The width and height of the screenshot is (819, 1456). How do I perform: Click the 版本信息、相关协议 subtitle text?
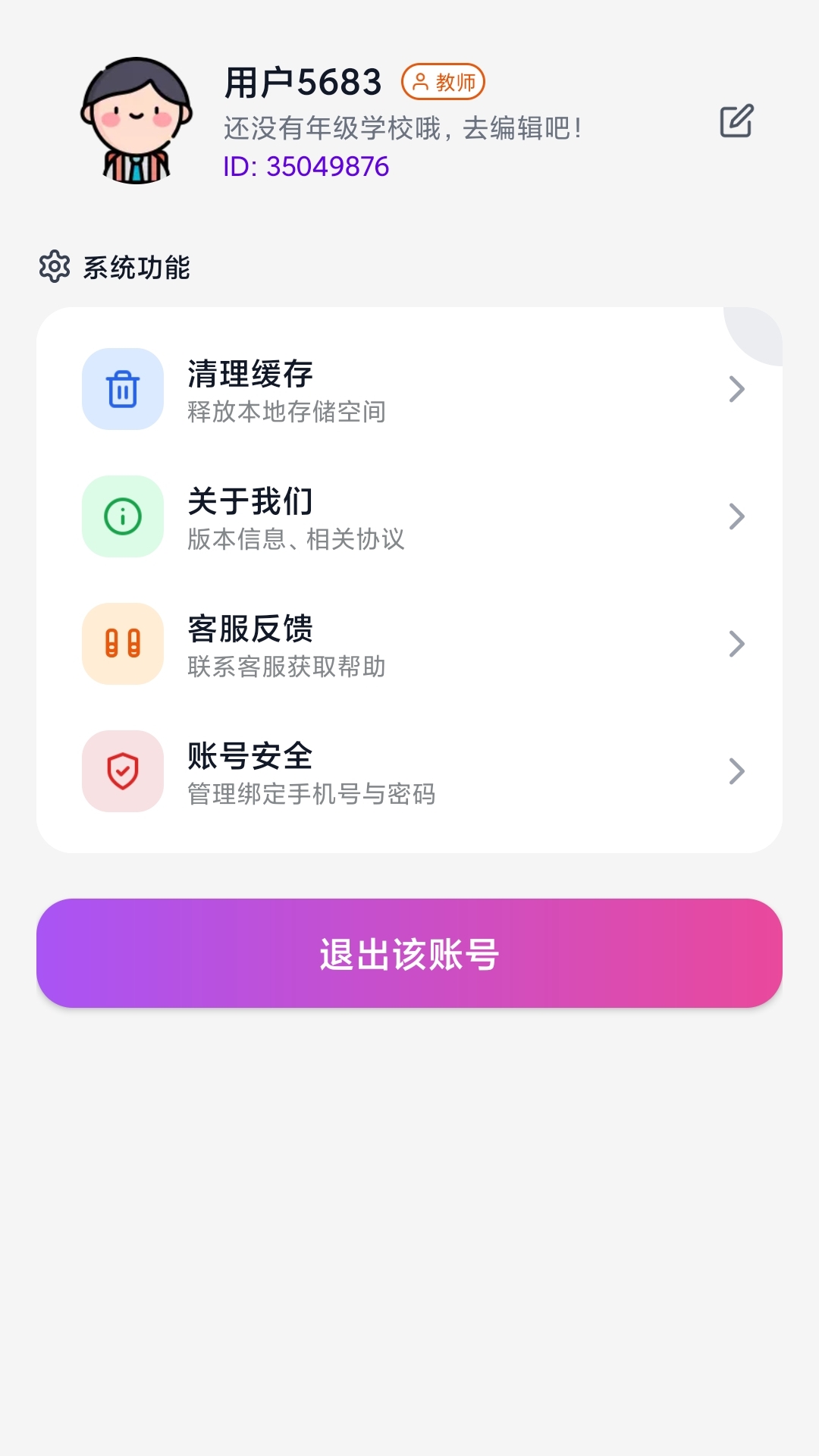[x=296, y=541]
